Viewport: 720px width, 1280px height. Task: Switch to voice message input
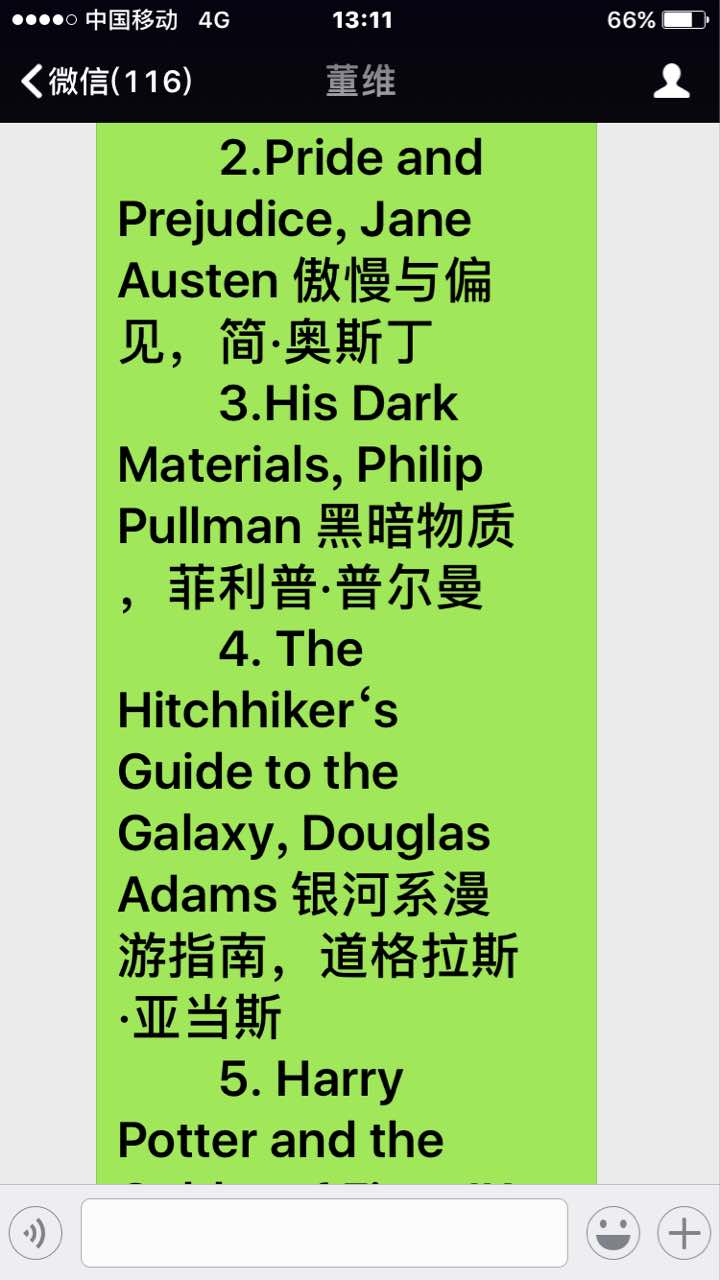click(36, 1233)
